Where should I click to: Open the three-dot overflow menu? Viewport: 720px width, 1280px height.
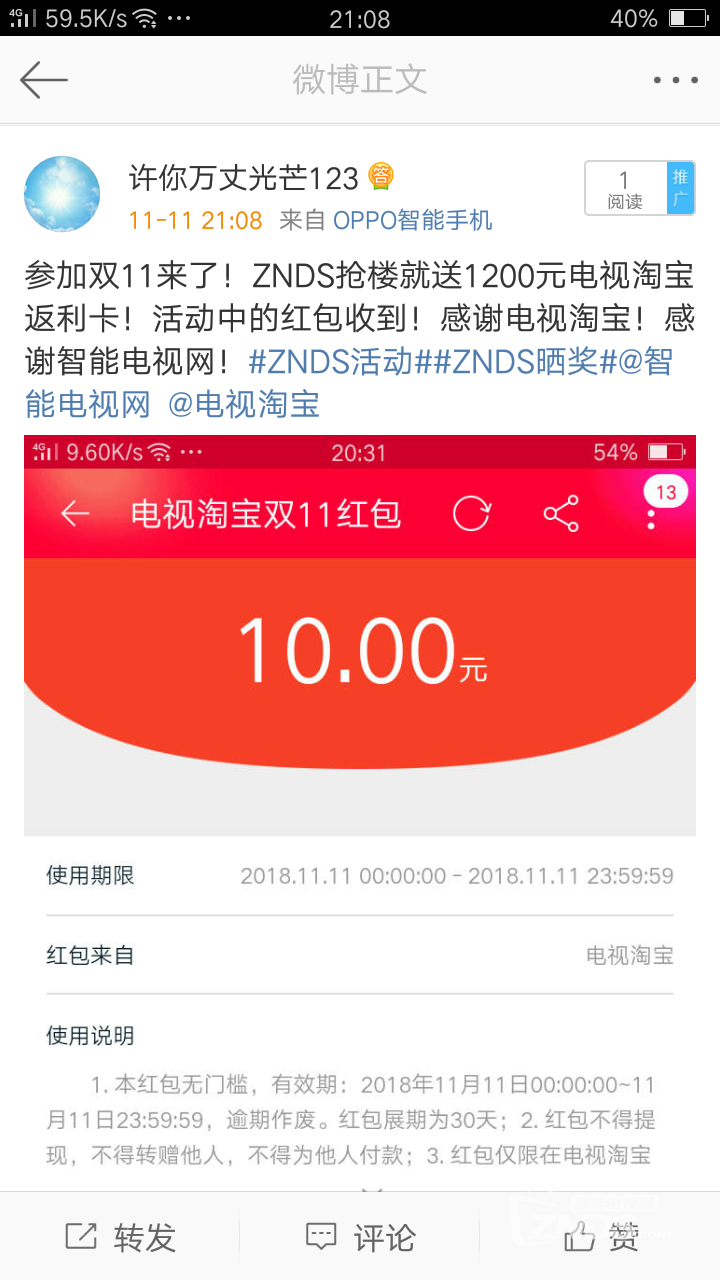tap(675, 80)
